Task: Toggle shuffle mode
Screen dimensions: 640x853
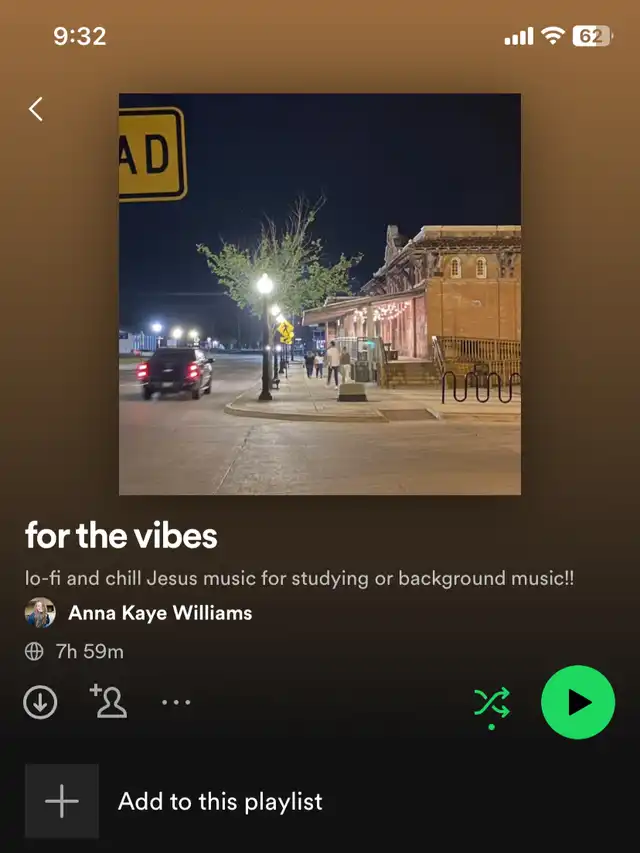Action: point(492,703)
